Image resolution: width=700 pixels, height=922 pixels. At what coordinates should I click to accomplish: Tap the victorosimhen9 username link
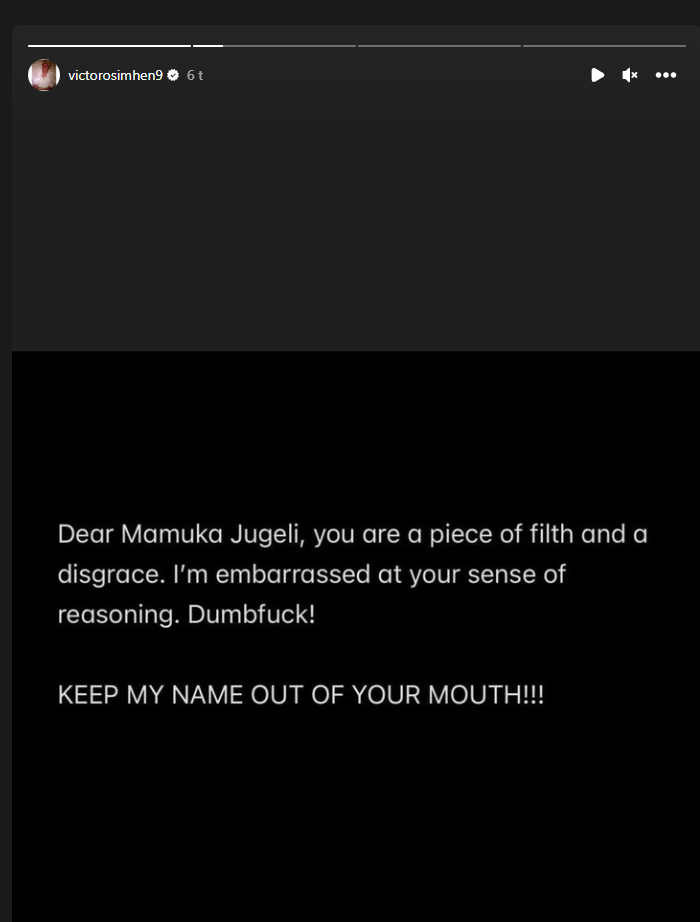[115, 75]
